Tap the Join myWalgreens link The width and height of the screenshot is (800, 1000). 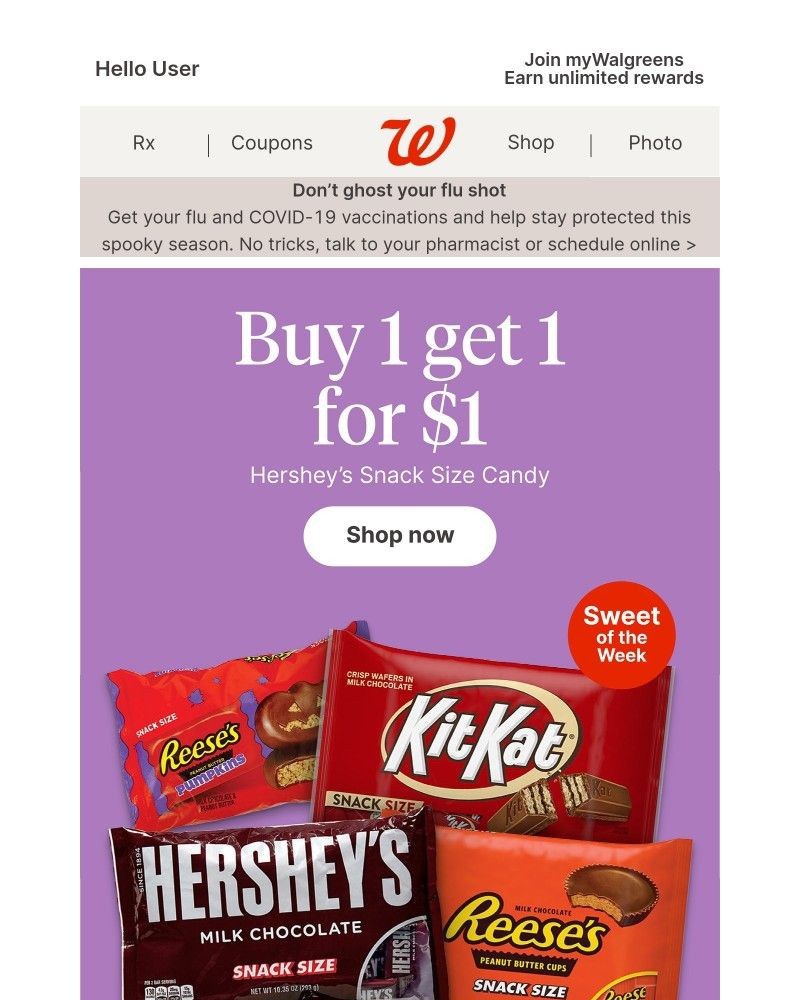[x=603, y=69]
